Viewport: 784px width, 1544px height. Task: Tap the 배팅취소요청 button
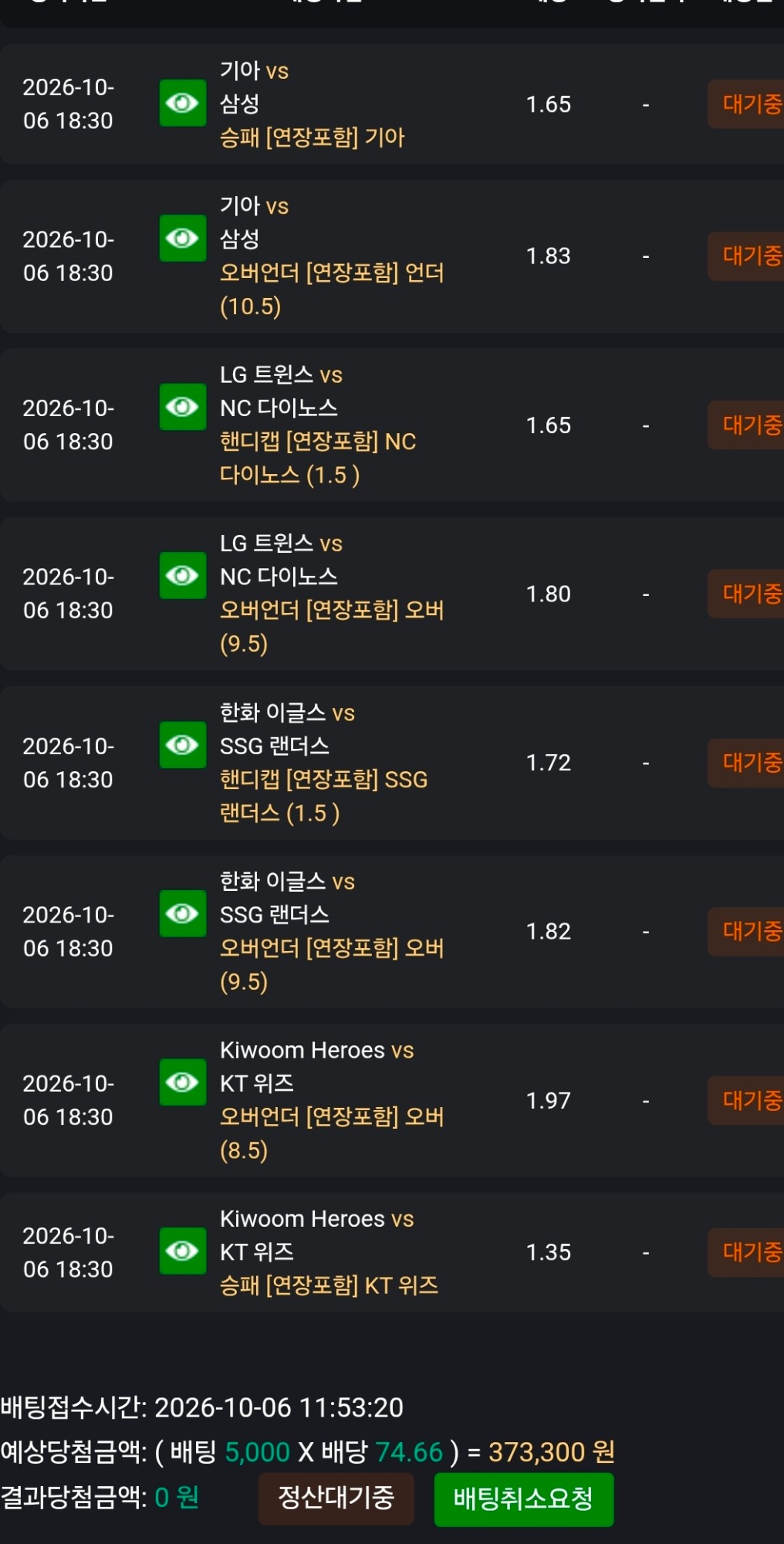tap(524, 1499)
